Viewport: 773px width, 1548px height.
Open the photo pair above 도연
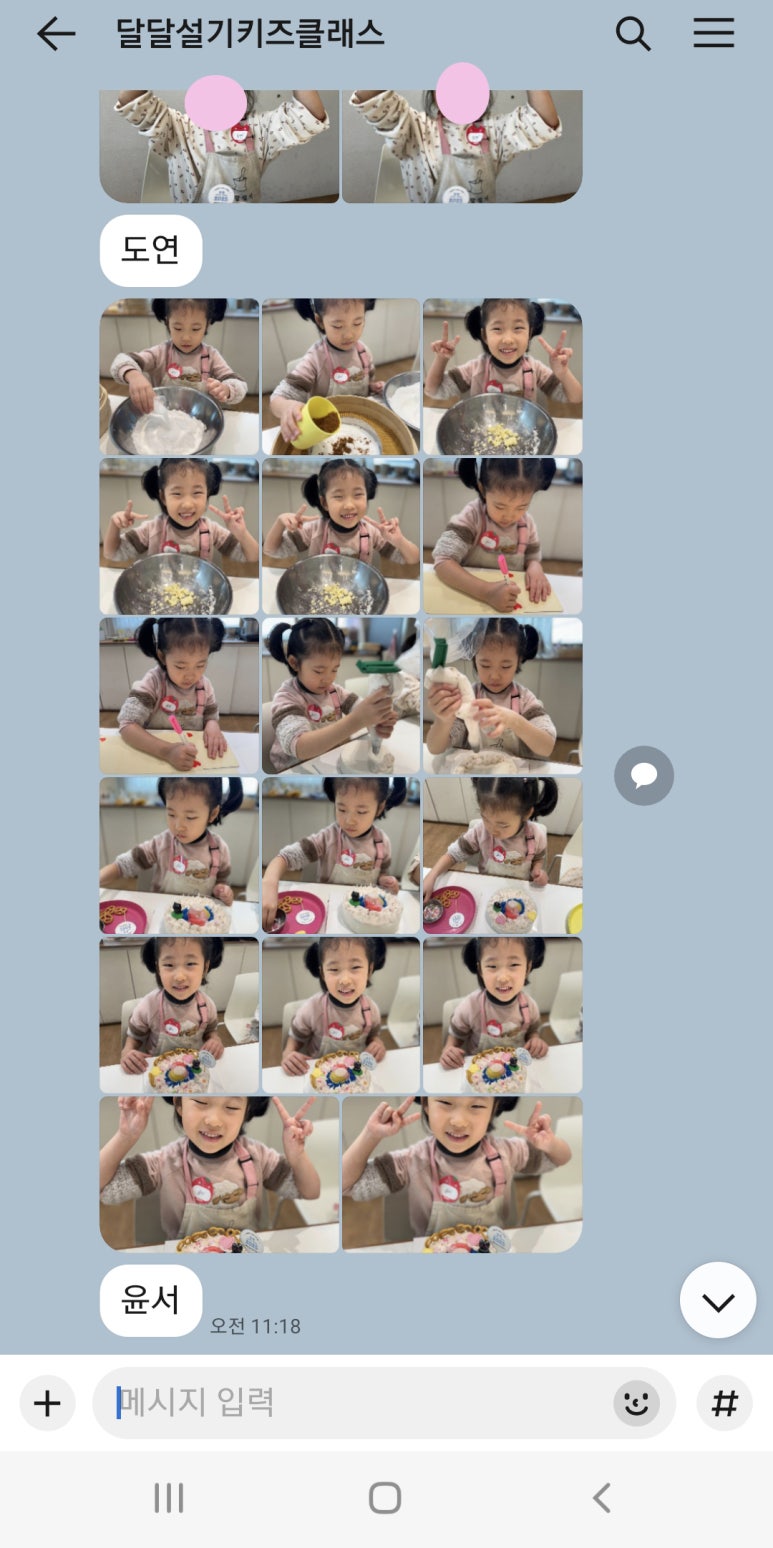coord(340,146)
